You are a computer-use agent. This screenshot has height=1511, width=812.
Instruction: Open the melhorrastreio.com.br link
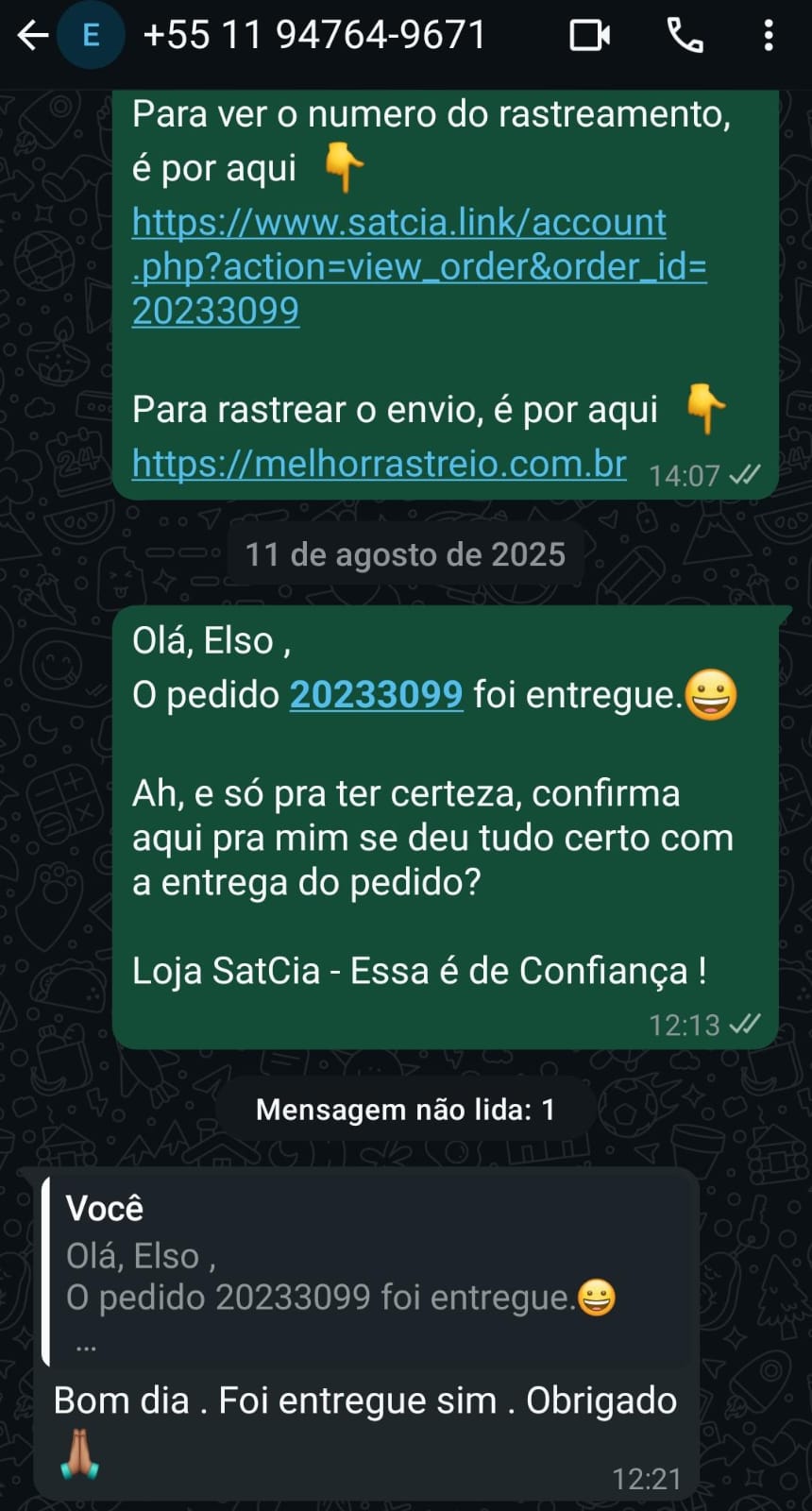pyautogui.click(x=379, y=464)
